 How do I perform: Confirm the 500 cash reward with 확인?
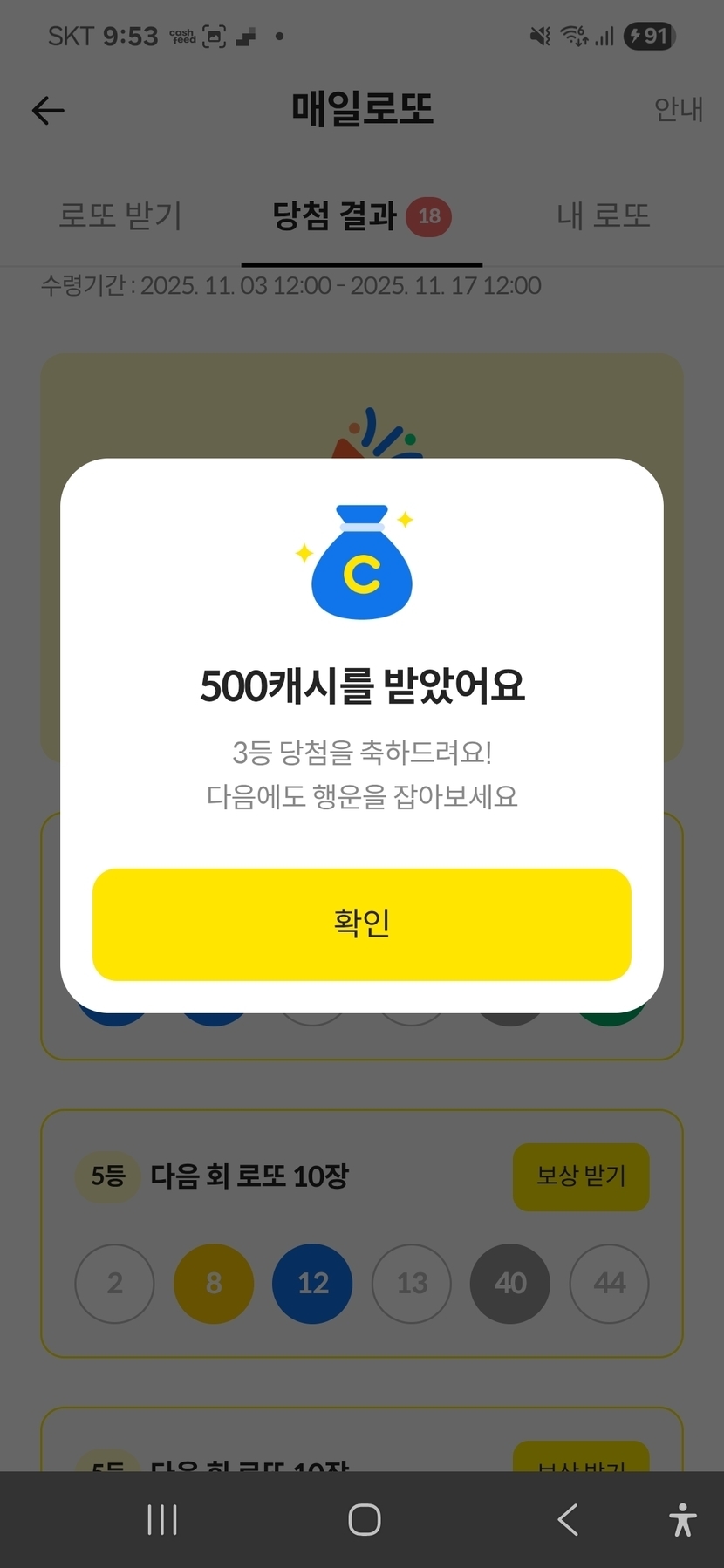click(361, 924)
